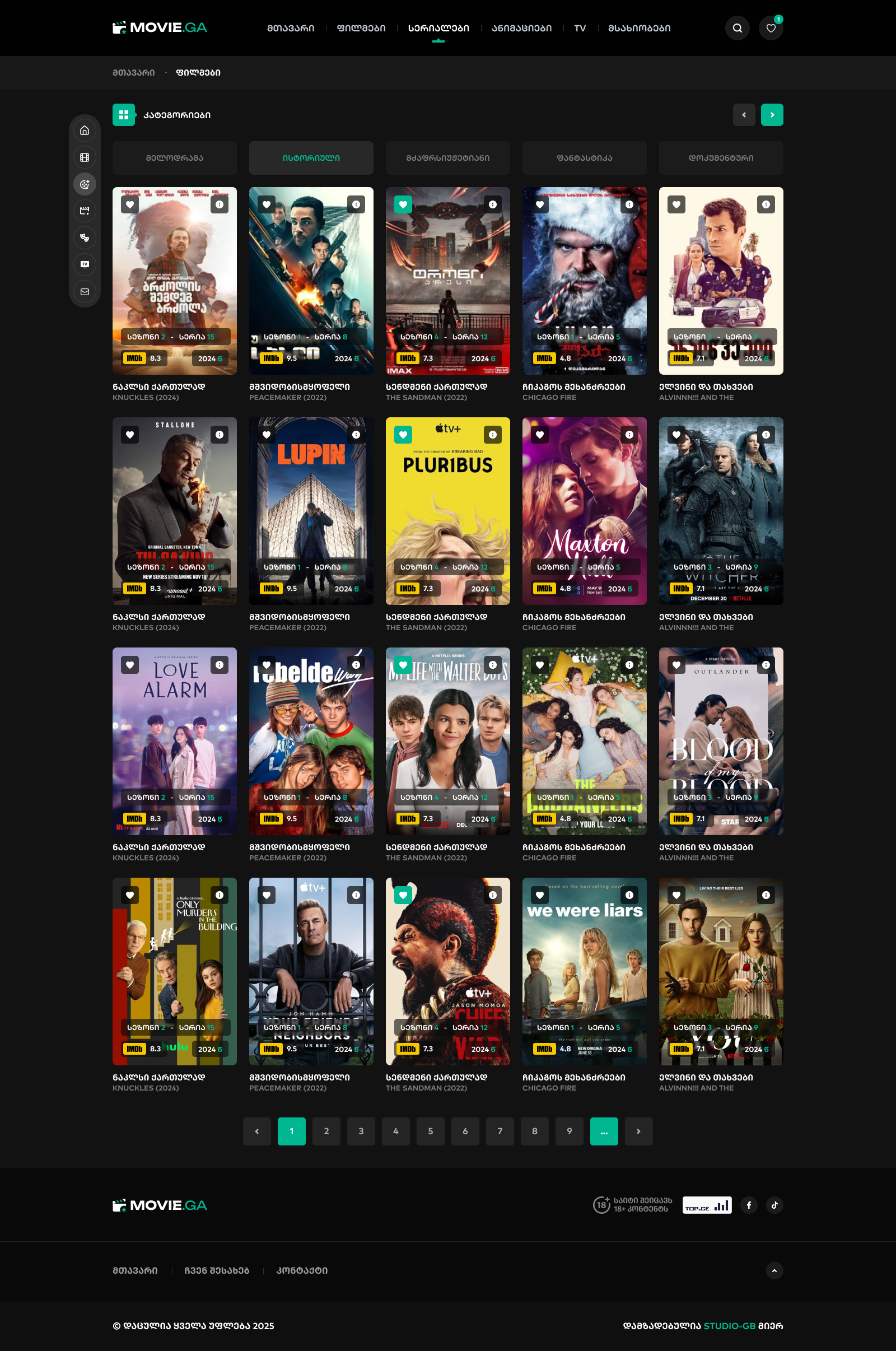Open the ანიმაციები section
The width and height of the screenshot is (896, 1351).
pos(521,28)
